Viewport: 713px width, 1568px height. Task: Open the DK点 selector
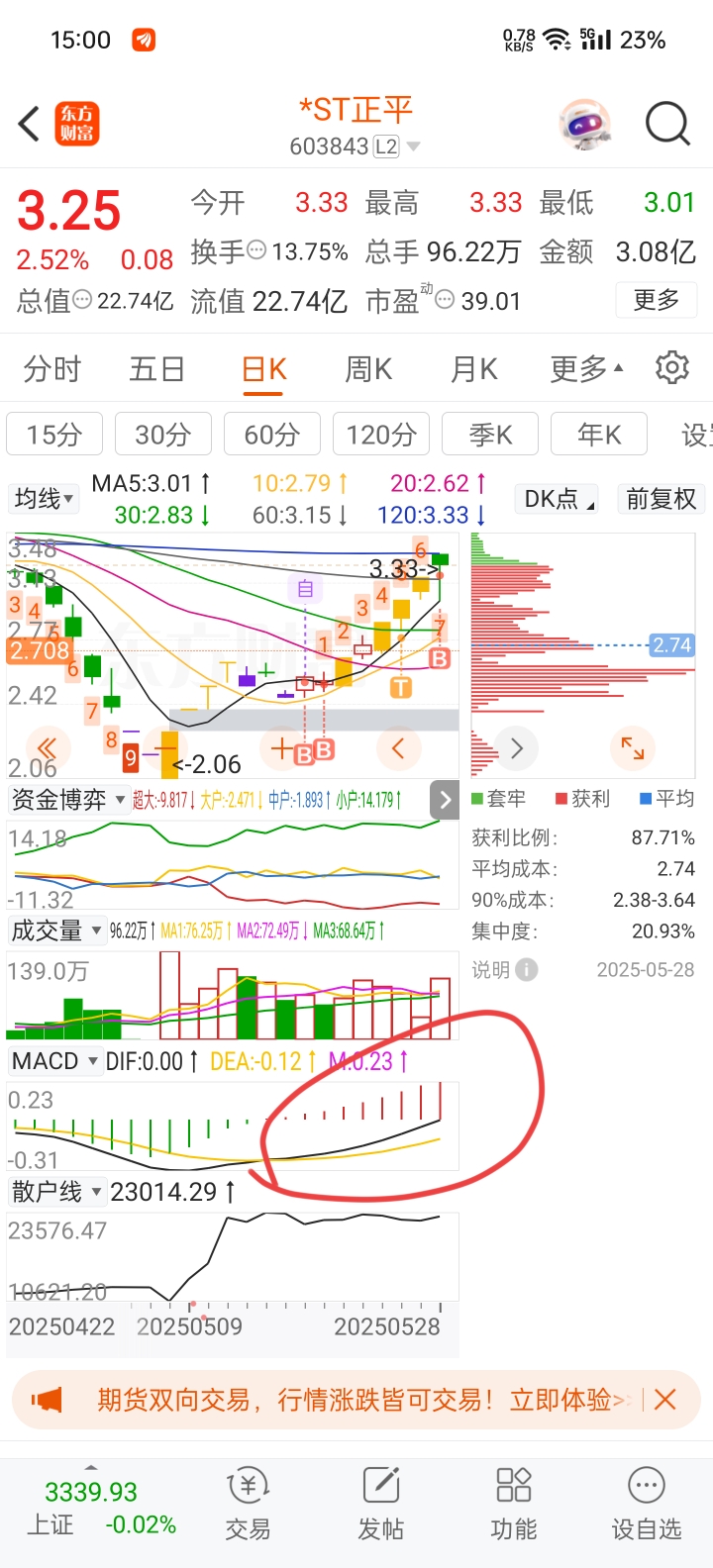(560, 499)
